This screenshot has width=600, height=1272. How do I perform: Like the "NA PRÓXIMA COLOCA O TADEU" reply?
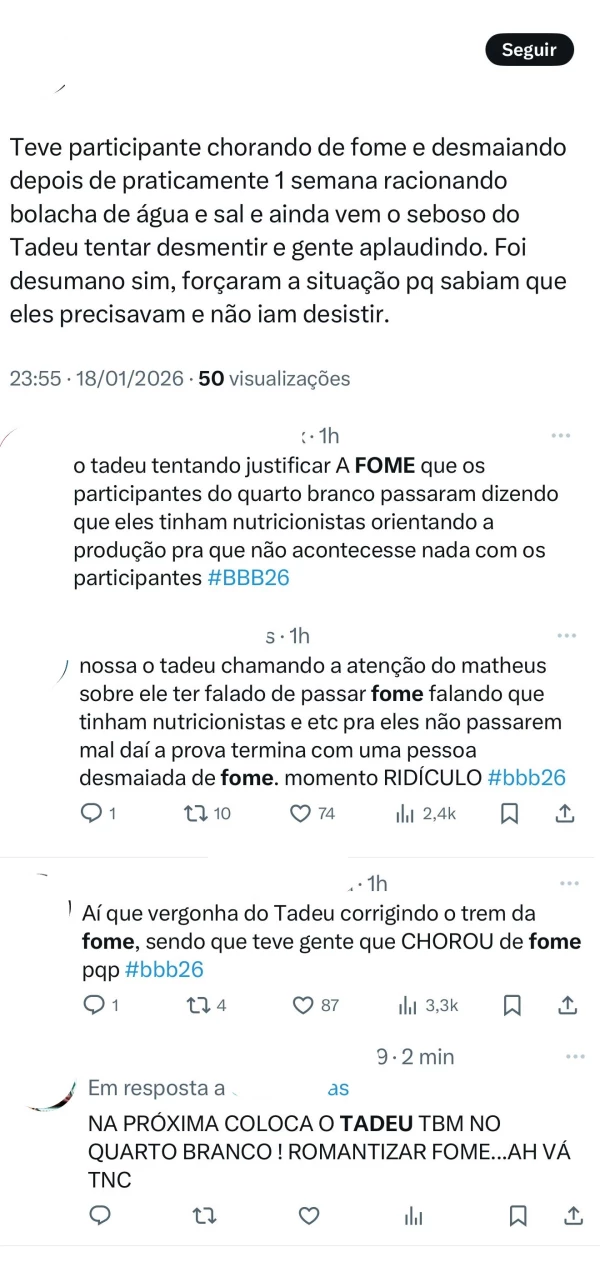click(x=309, y=1216)
